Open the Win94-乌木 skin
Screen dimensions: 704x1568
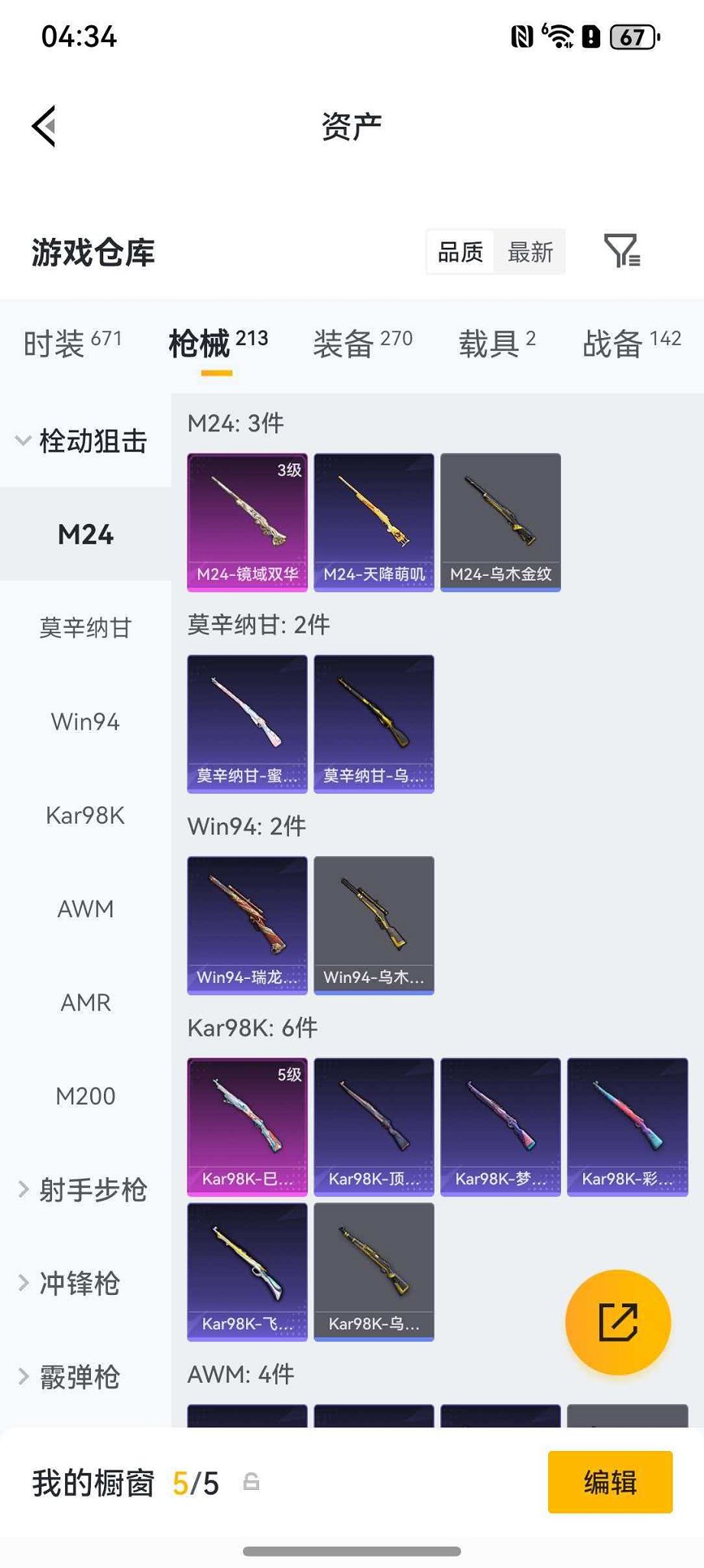coord(374,925)
